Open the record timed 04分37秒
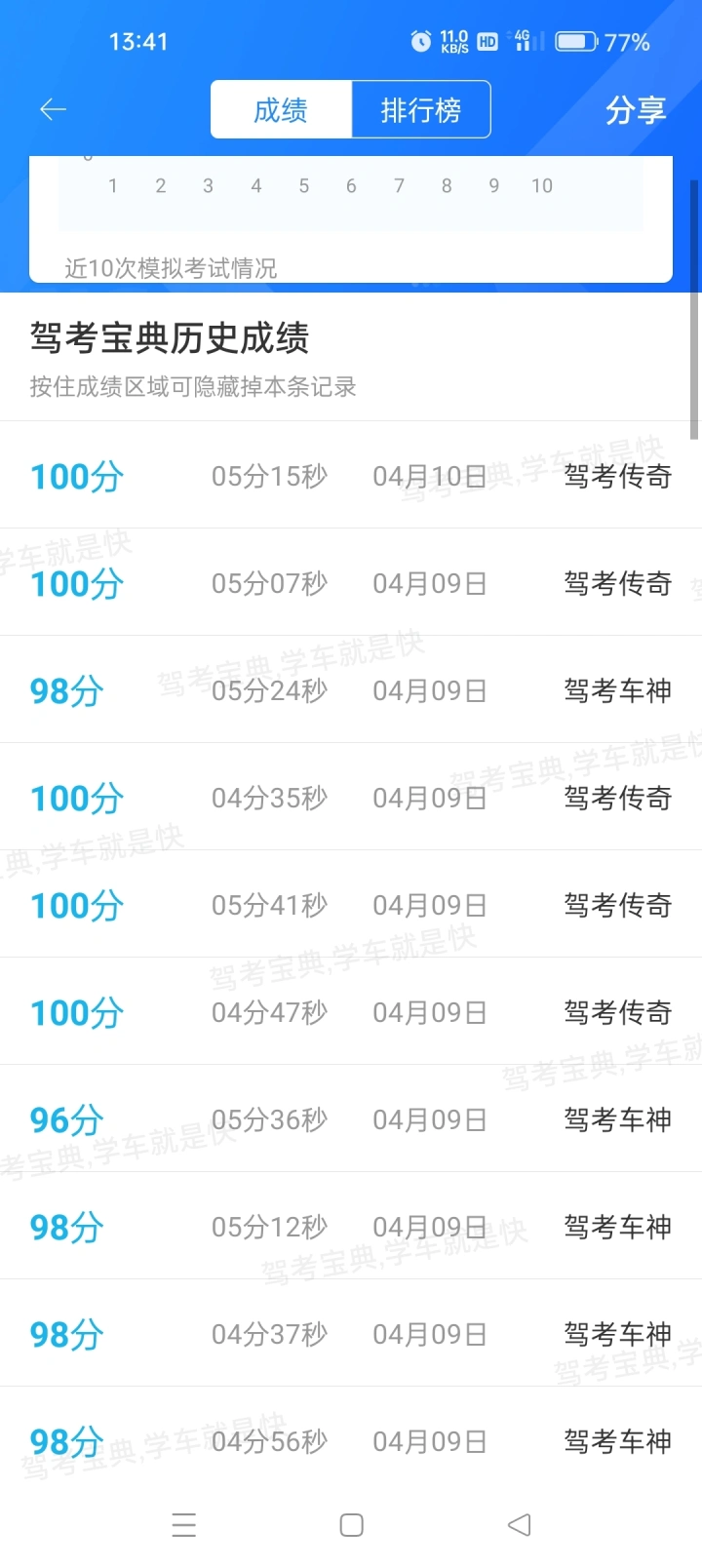Screen dimensions: 702x1568 pos(351,1334)
